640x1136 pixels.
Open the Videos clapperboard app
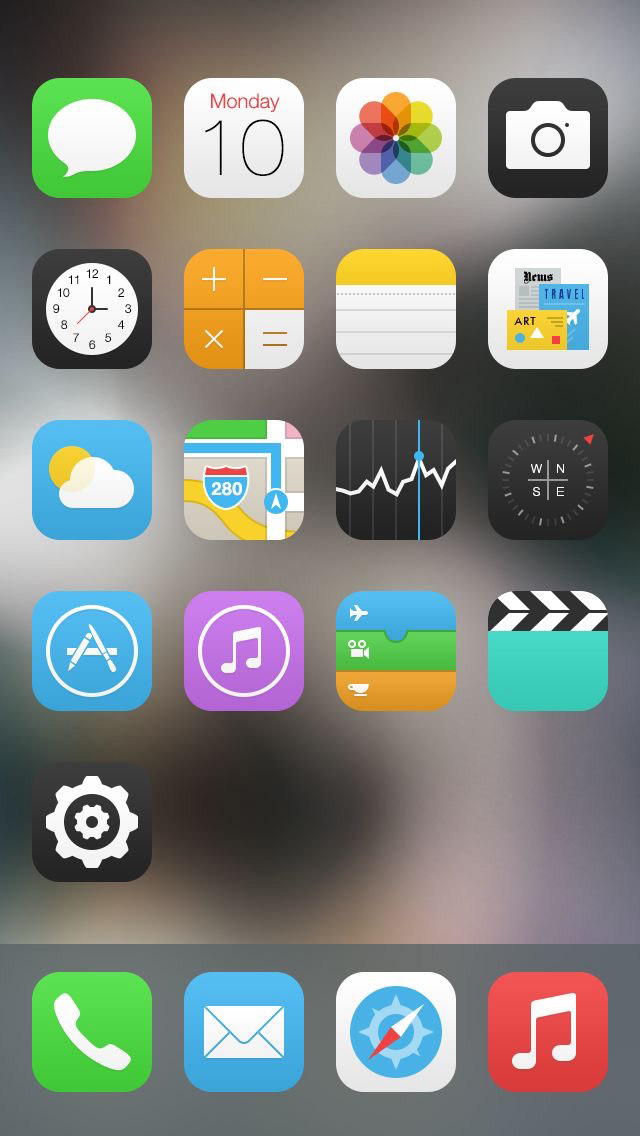coord(548,651)
